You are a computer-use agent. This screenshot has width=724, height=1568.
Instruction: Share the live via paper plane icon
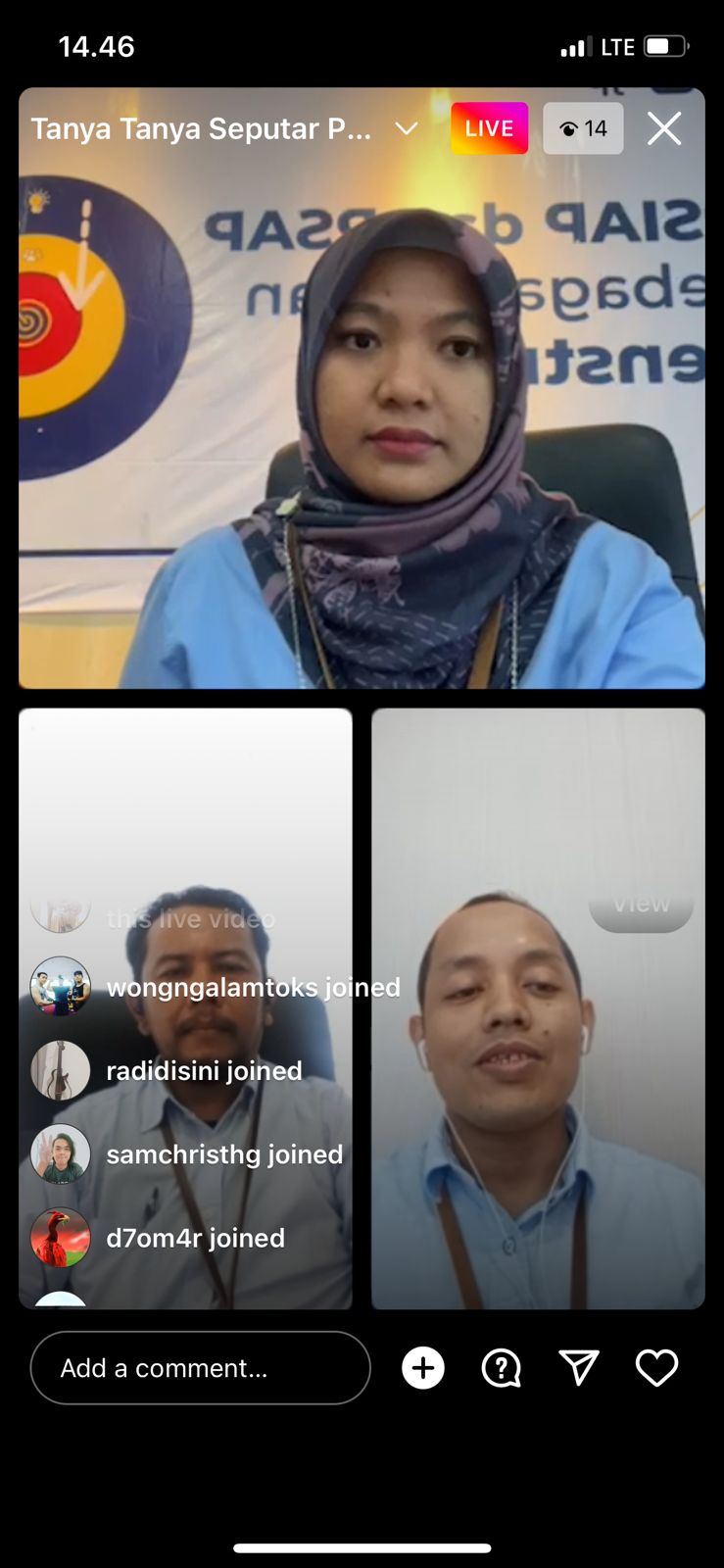(x=578, y=1367)
